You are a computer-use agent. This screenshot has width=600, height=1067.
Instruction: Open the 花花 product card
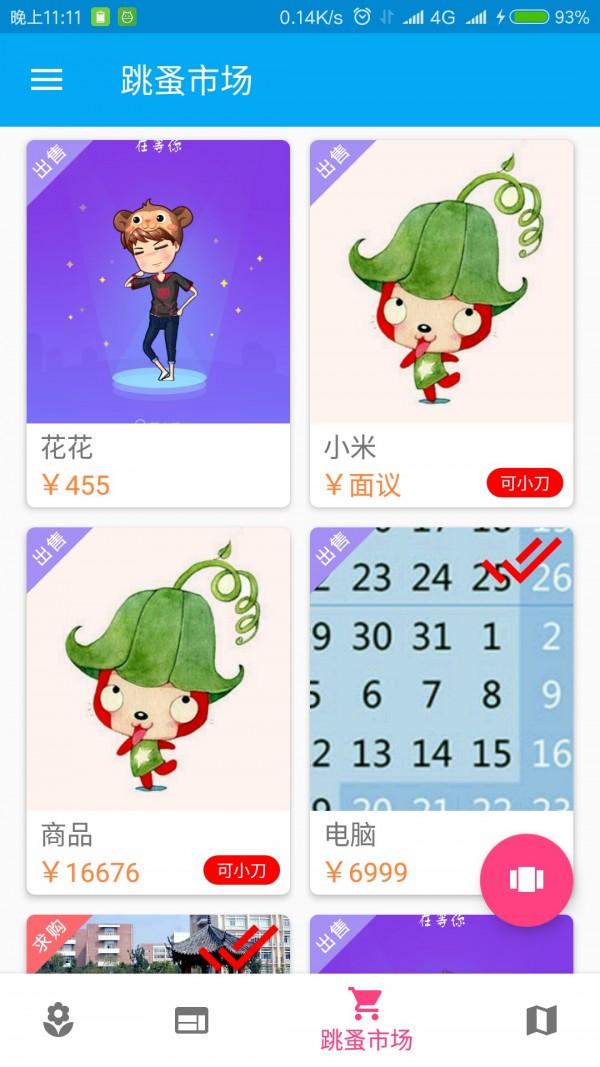(158, 322)
